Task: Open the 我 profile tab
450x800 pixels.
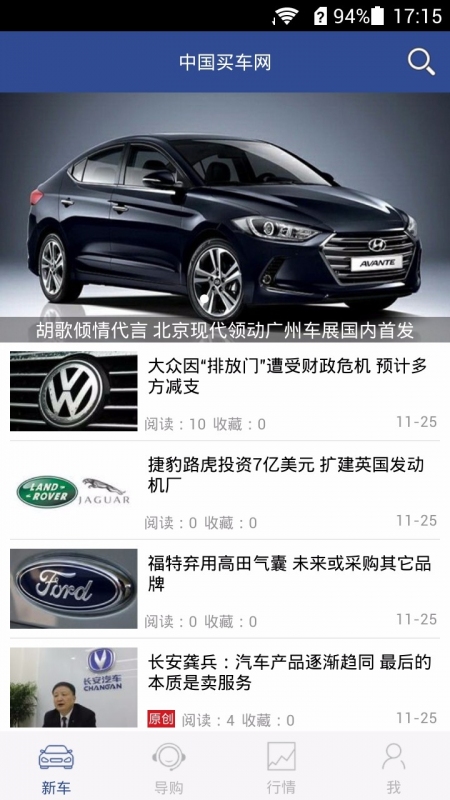Action: [393, 767]
